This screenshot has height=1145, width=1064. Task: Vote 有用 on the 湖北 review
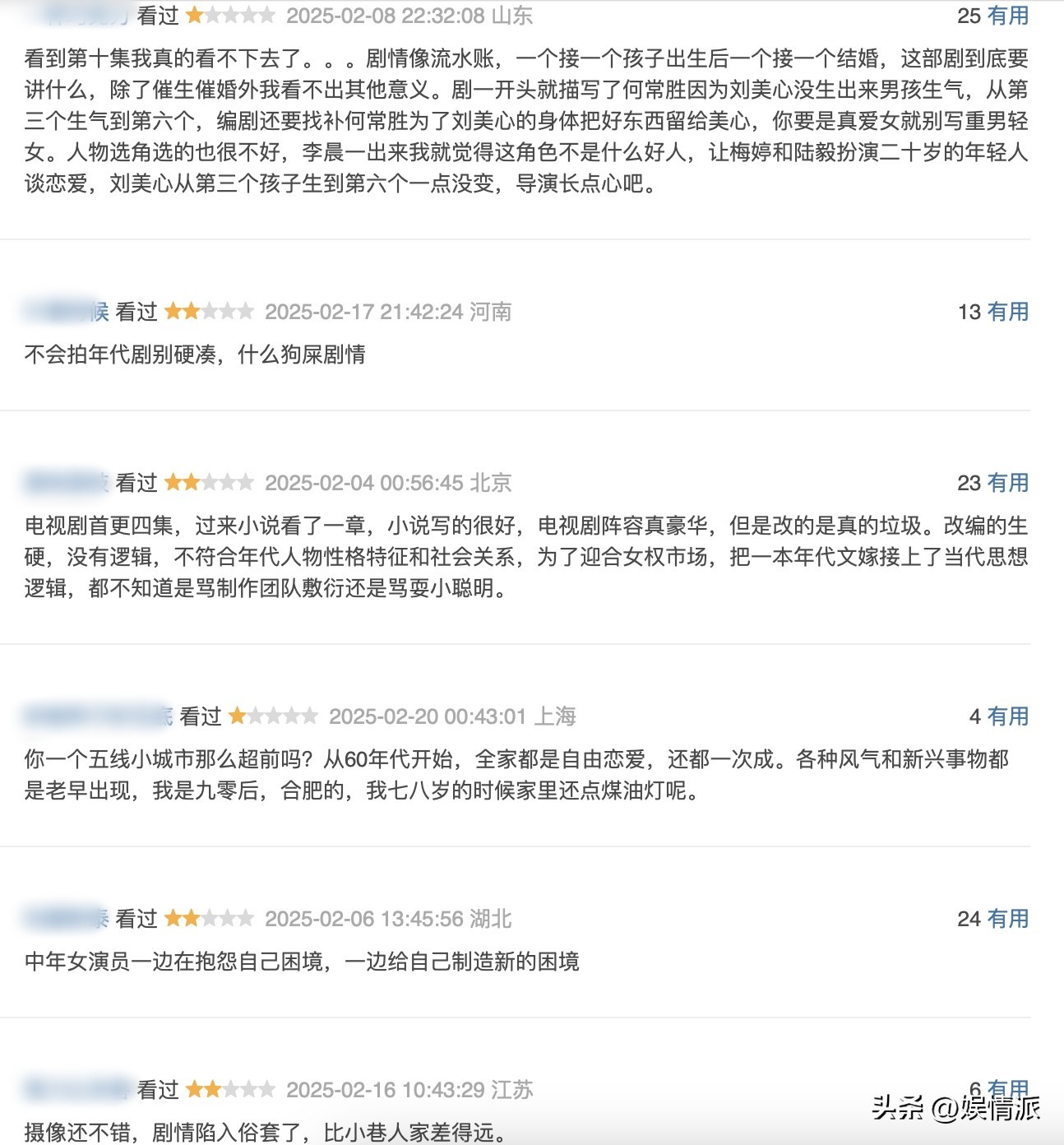[x=1007, y=919]
